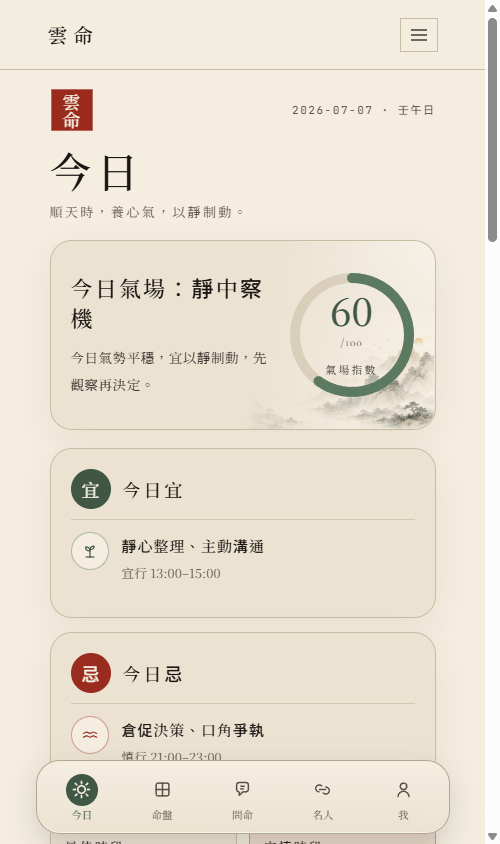This screenshot has width=500, height=844.
Task: Select the 今日 tab in bottom navigation
Action: tap(82, 797)
